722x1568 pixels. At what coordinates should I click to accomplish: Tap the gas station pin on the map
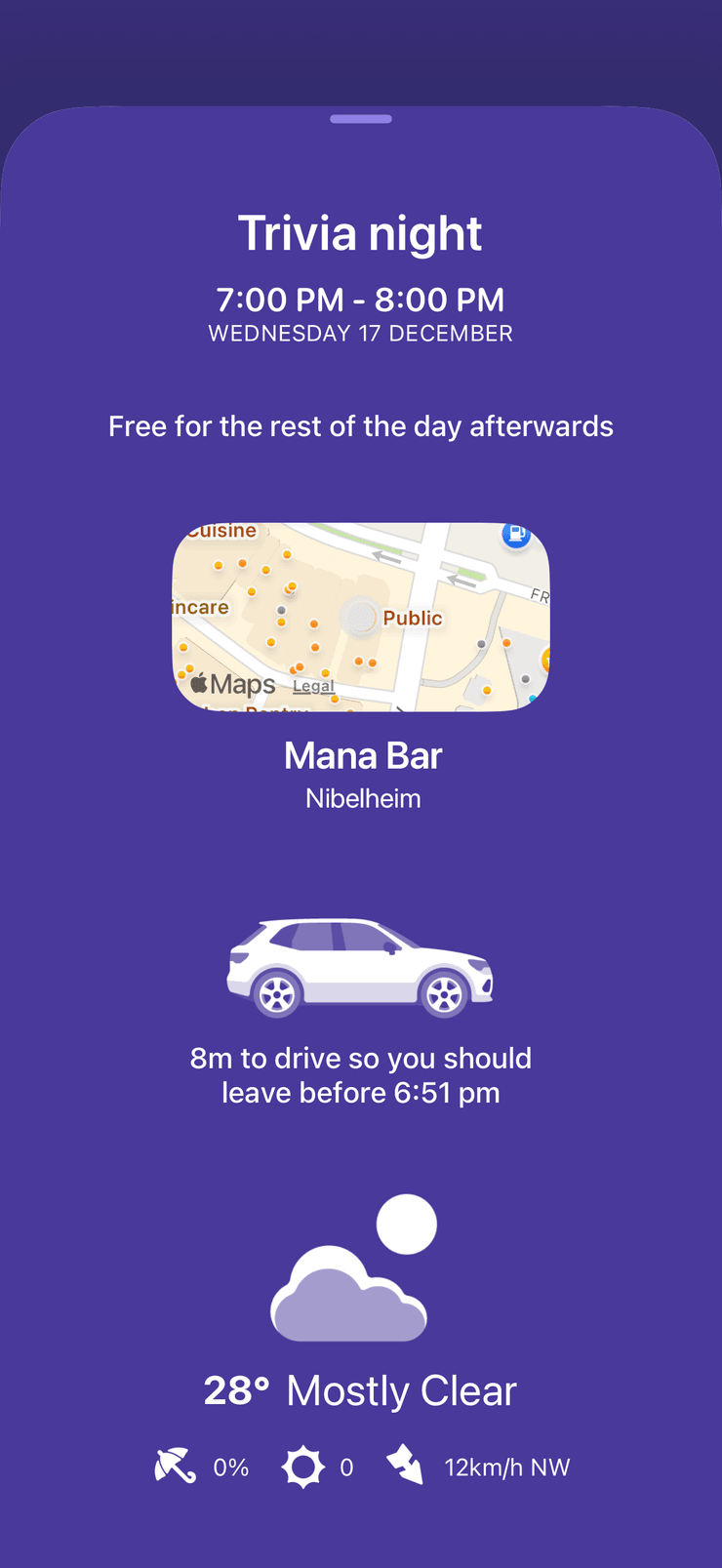click(514, 535)
